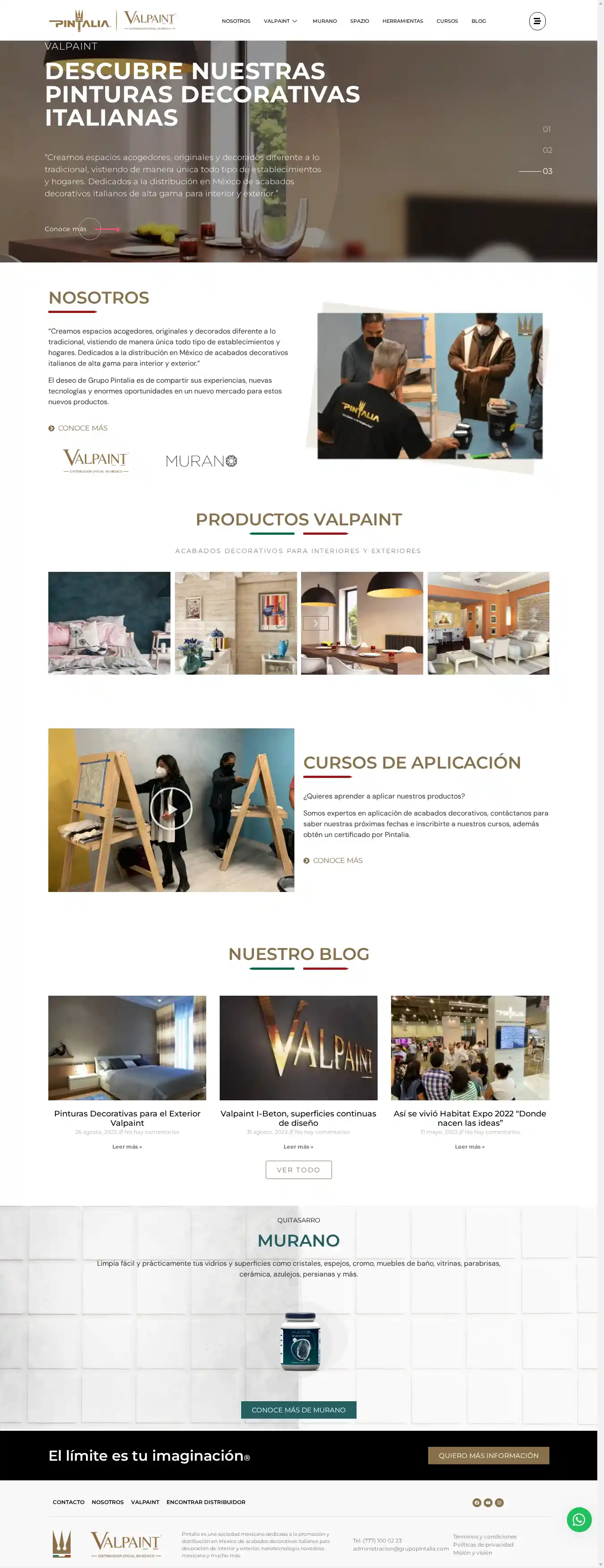Screen dimensions: 604x1568
Task: Open HERRAMIENTAS in the top menu
Action: [x=403, y=21]
